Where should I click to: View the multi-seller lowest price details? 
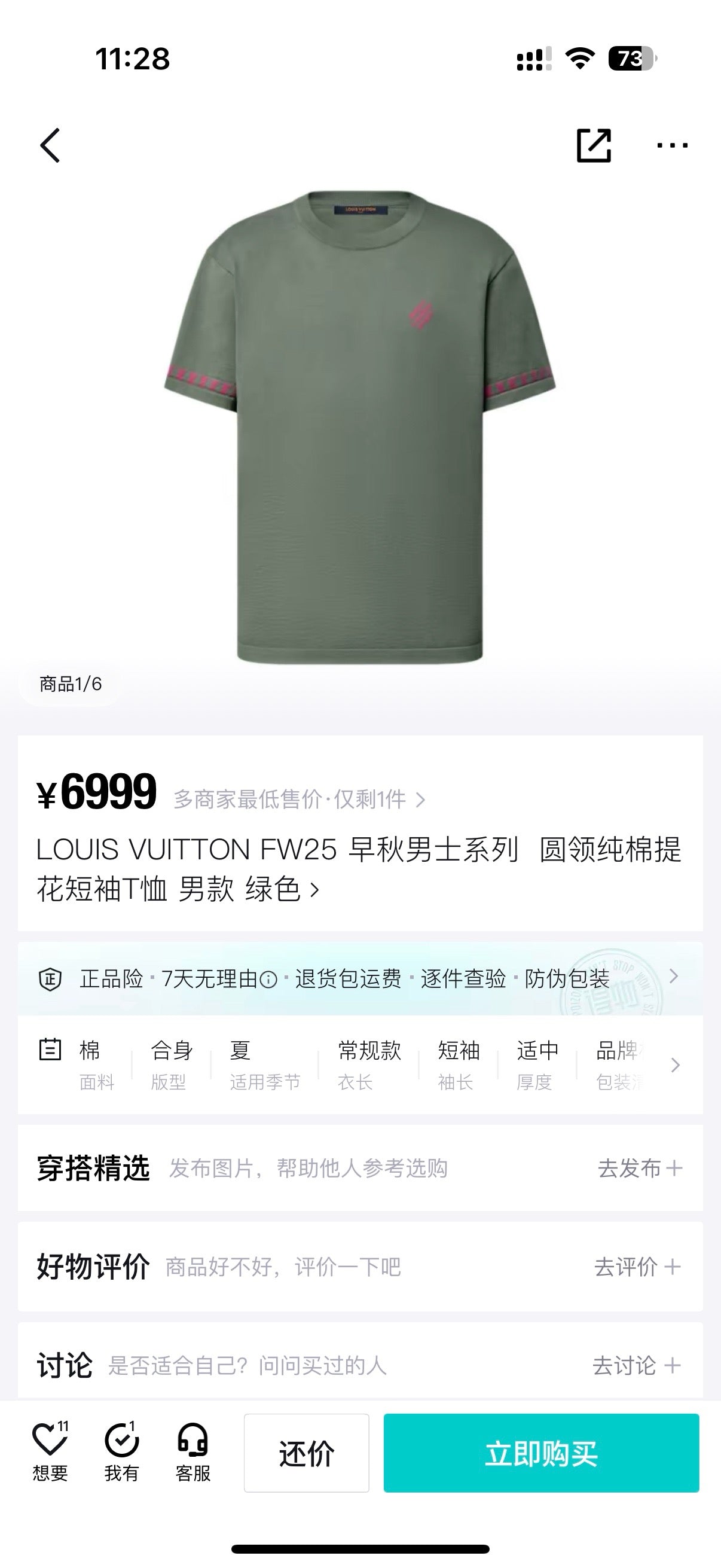point(300,799)
